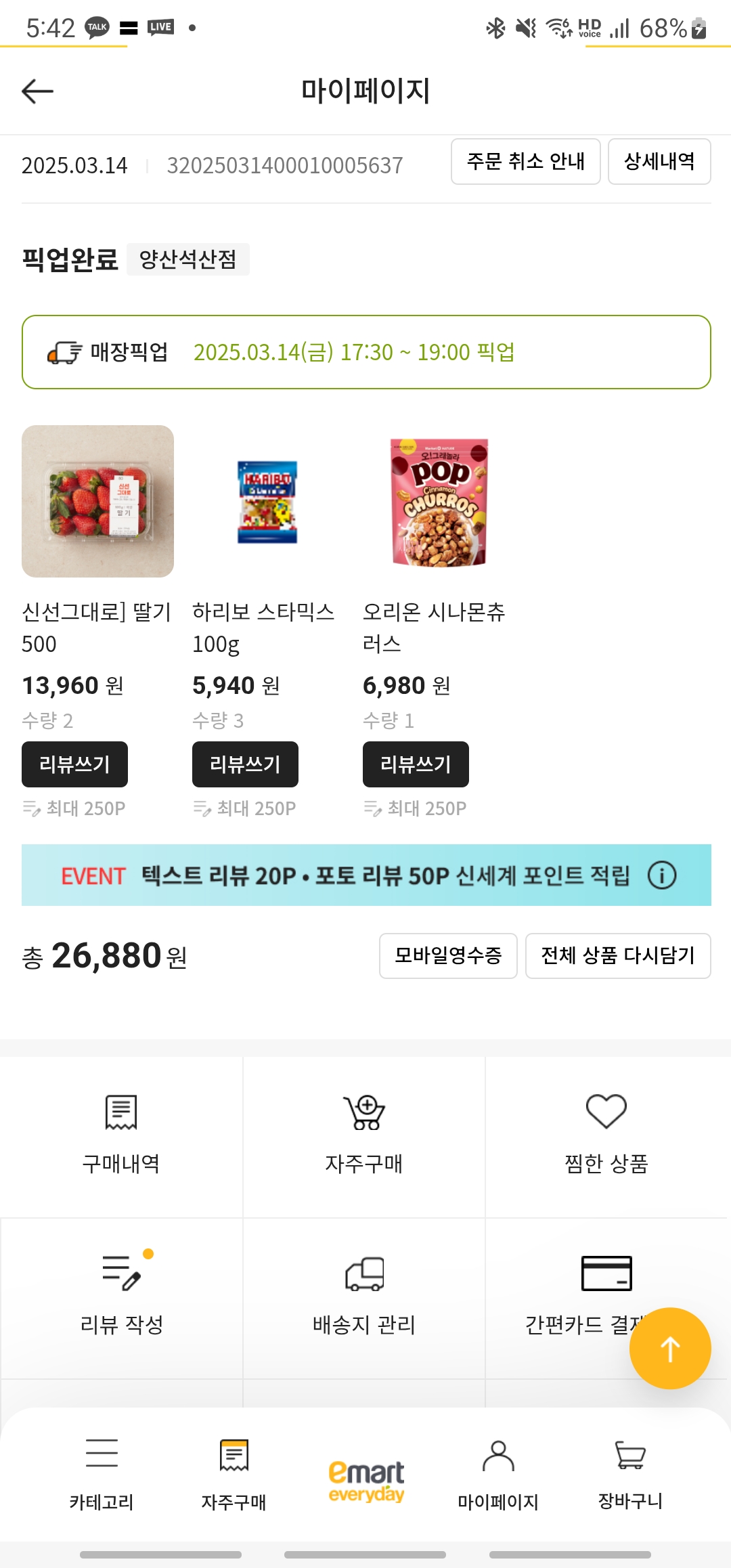Open the 모바일영수증 receipt
Image resolution: width=731 pixels, height=1568 pixels.
point(448,956)
